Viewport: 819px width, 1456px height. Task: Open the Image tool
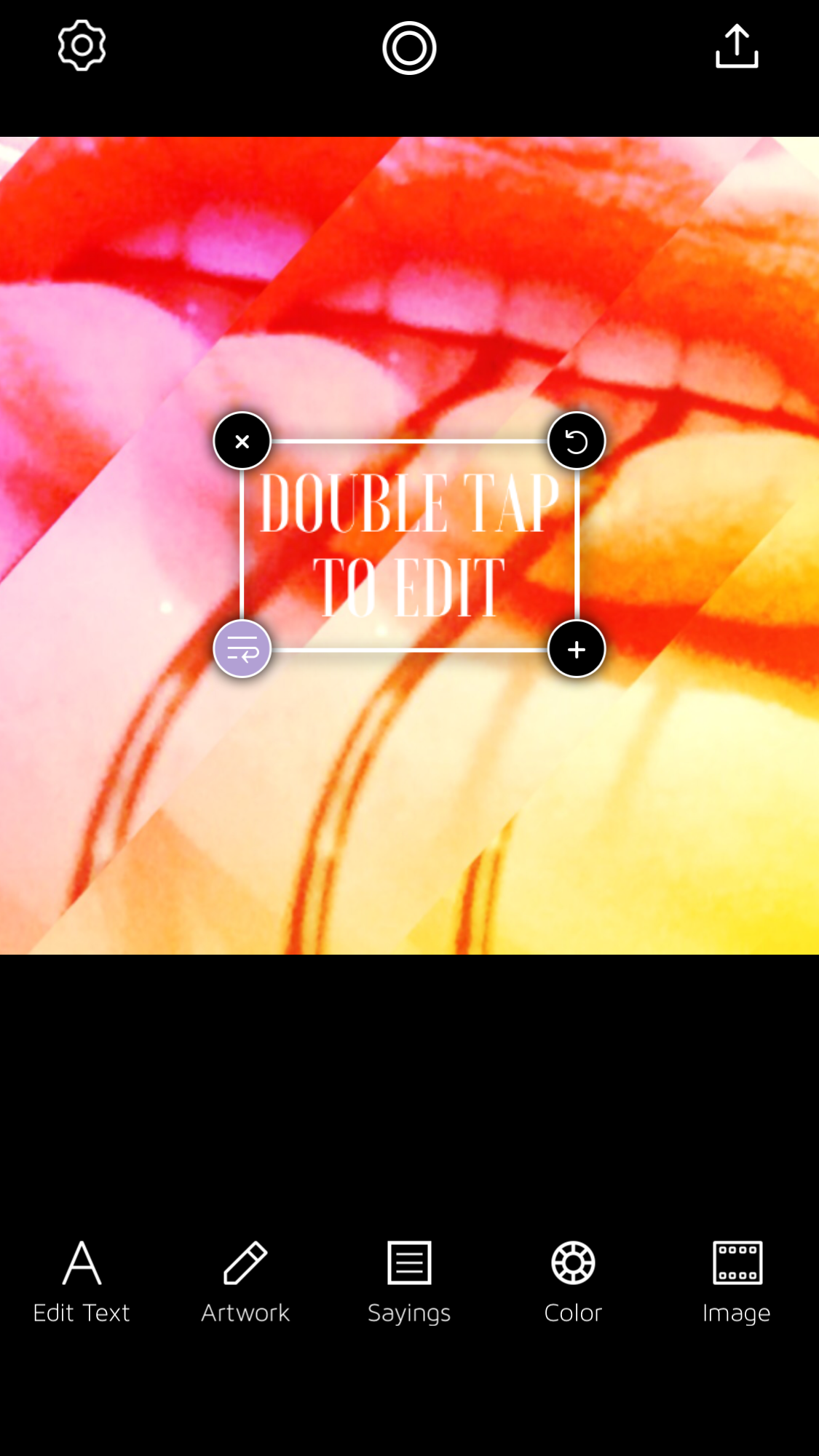737,1282
